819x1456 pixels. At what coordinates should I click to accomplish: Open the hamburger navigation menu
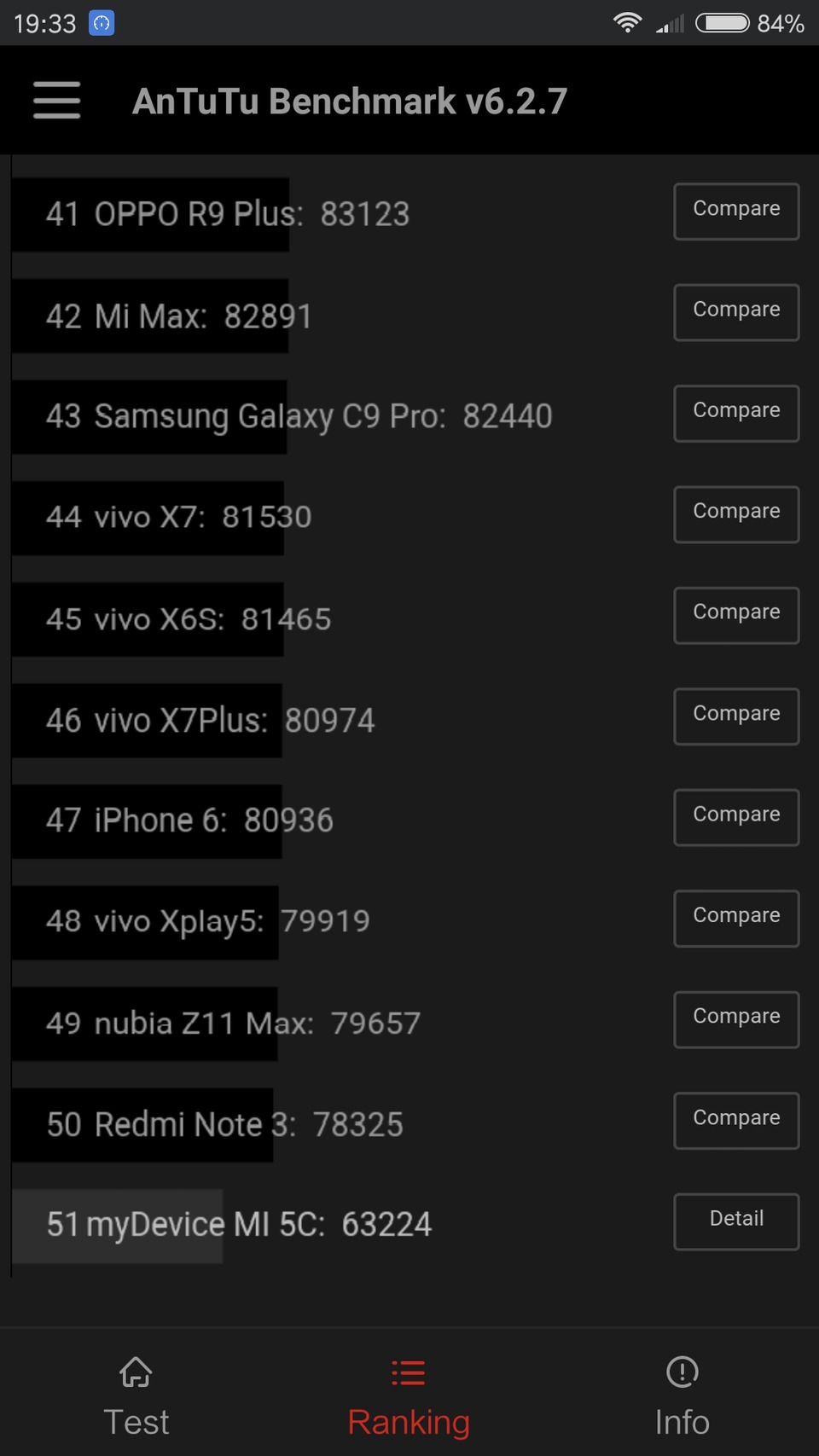click(56, 100)
